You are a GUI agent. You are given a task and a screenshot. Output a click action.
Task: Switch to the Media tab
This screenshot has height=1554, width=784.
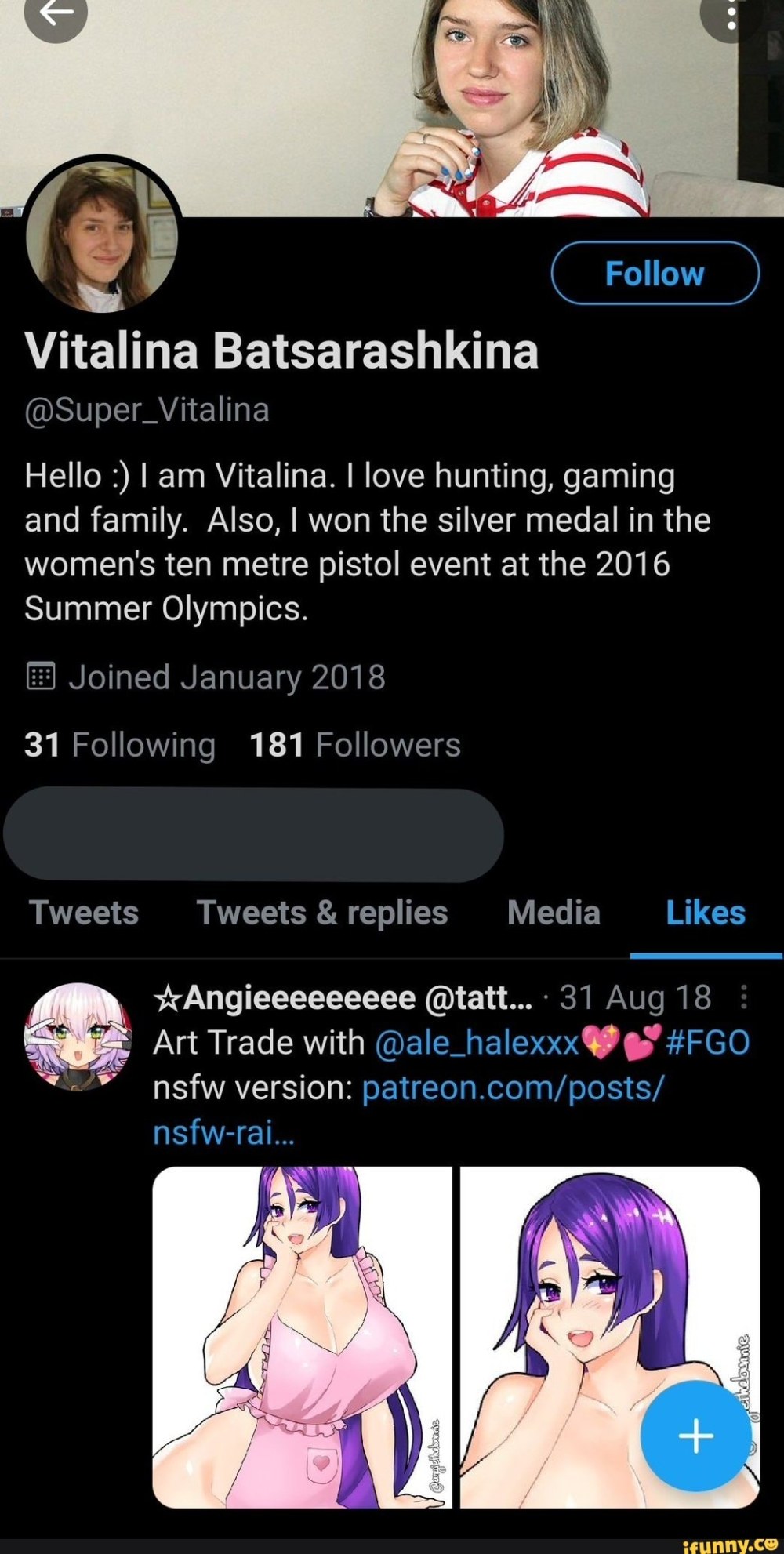point(554,913)
